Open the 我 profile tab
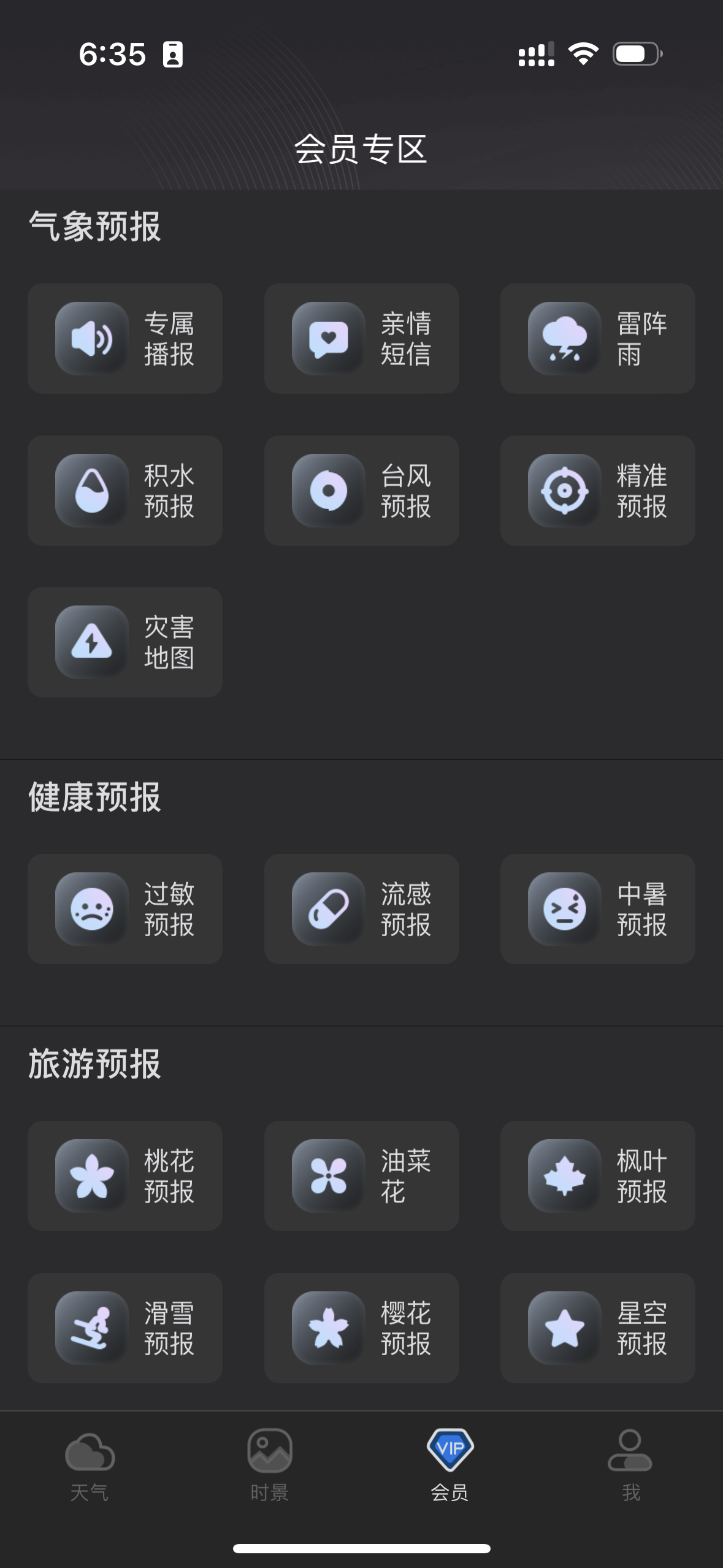Image resolution: width=723 pixels, height=1568 pixels. pos(630,1465)
